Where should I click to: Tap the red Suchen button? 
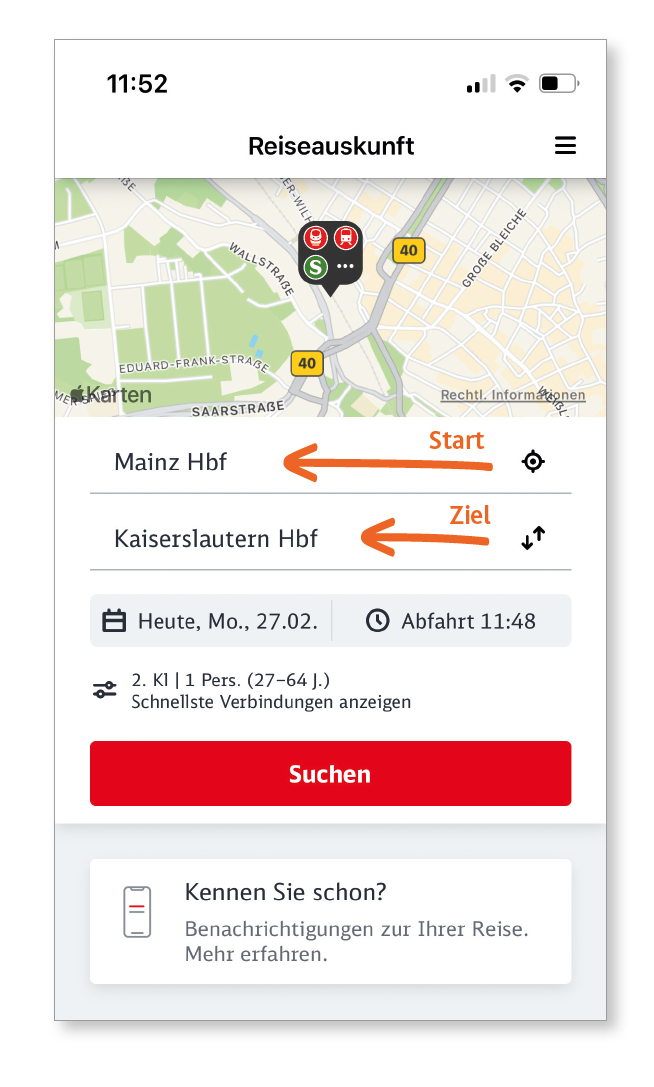pyautogui.click(x=330, y=774)
